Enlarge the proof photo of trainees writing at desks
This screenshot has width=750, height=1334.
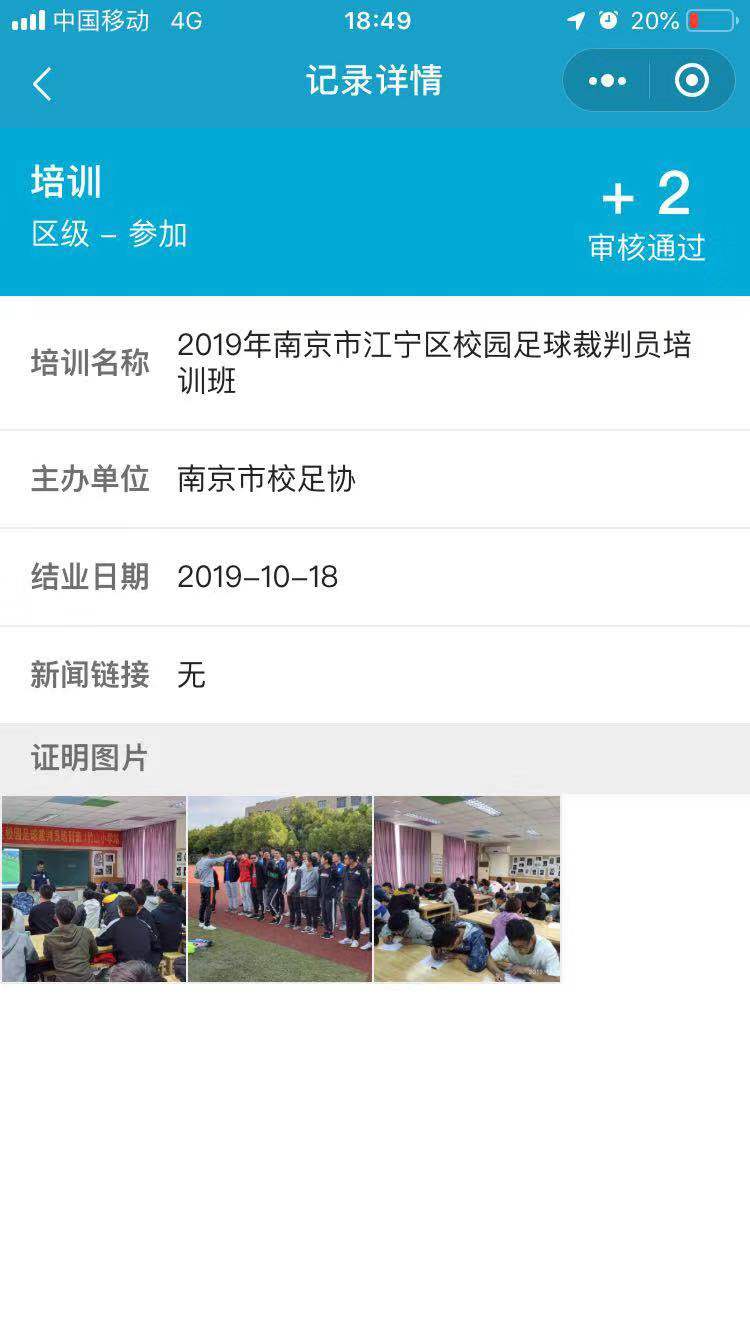point(466,889)
